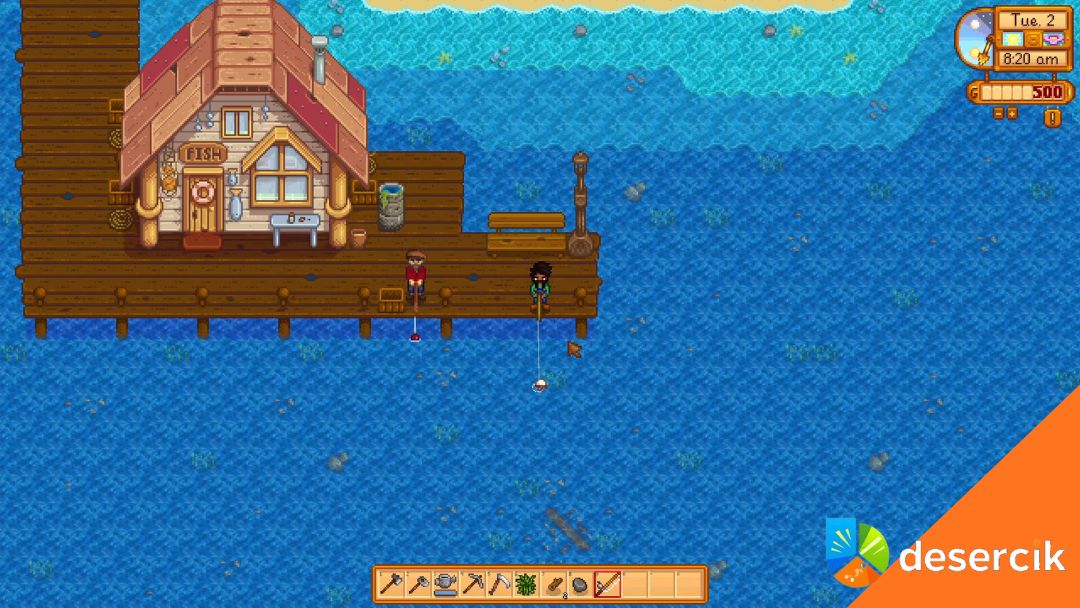Select the fishing rod slot
Image resolution: width=1080 pixels, height=608 pixels.
pos(607,584)
